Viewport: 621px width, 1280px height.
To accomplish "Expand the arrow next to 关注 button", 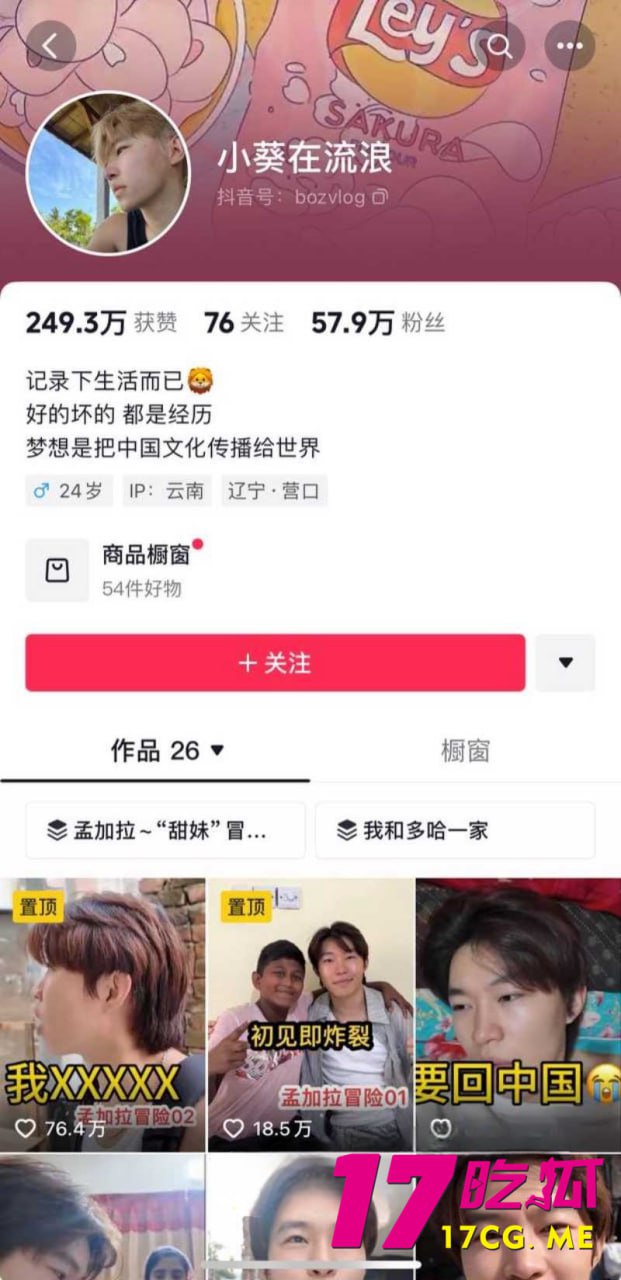I will coord(565,663).
